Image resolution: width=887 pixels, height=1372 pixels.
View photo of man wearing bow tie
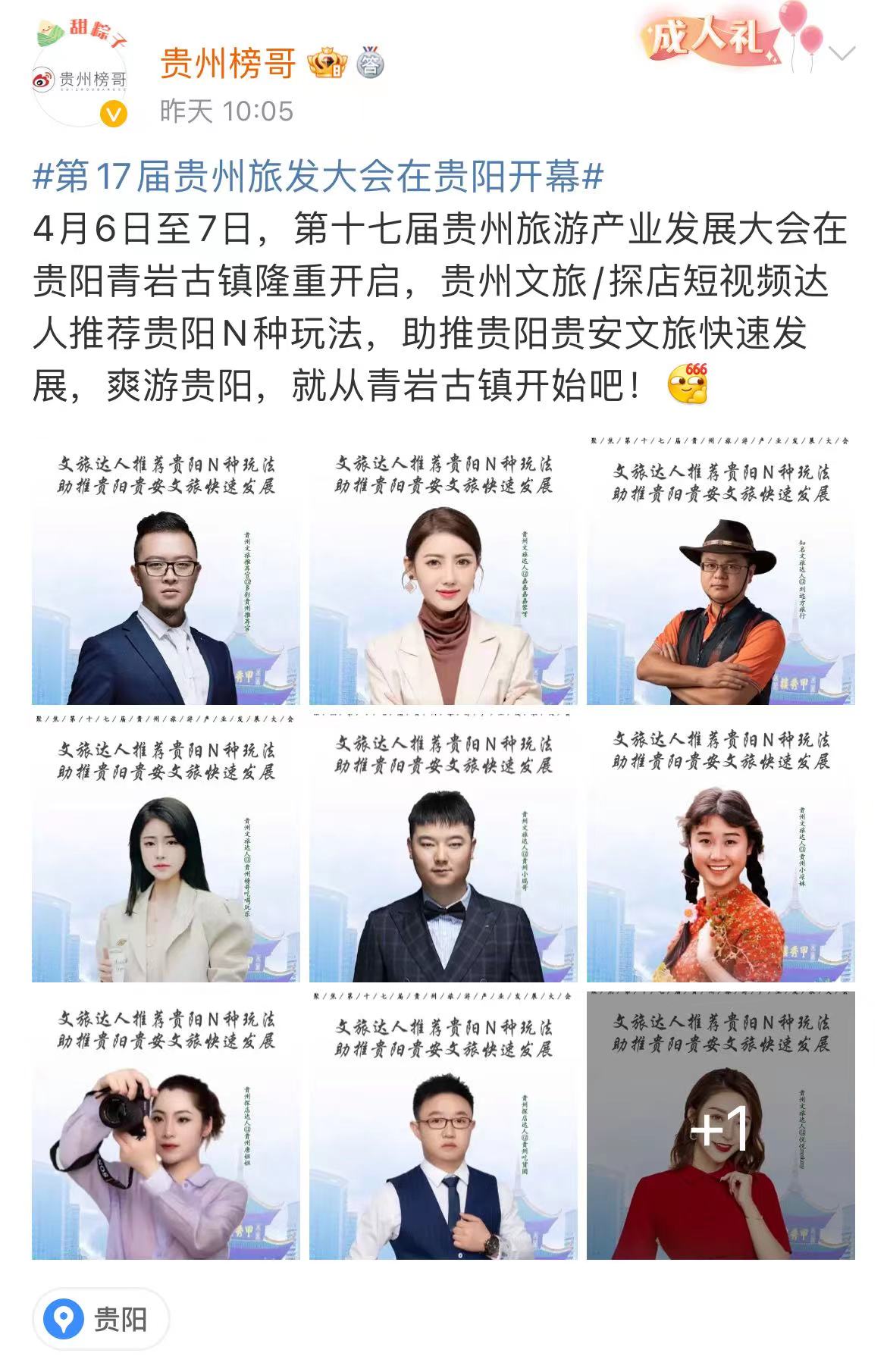(x=443, y=848)
